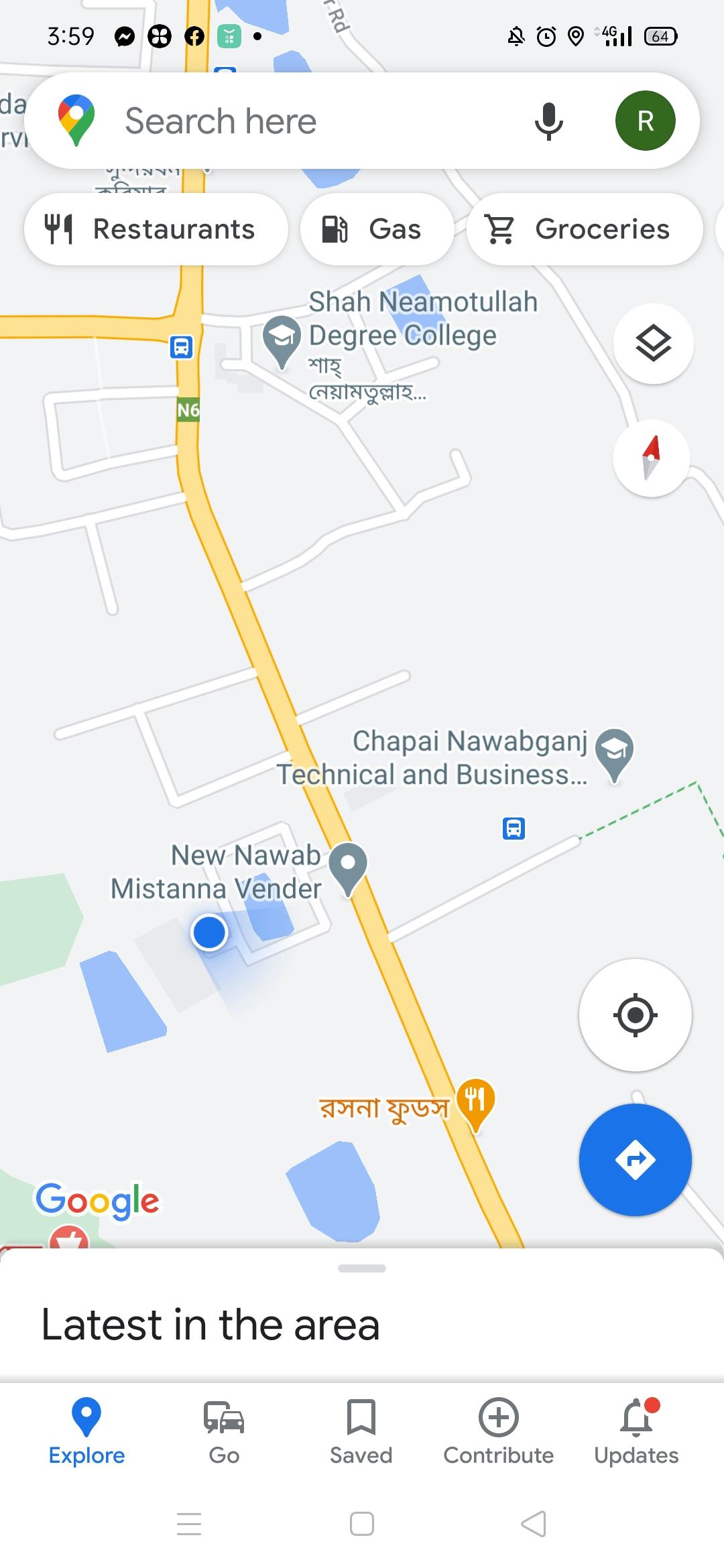The width and height of the screenshot is (724, 1568).
Task: Go to the Contribute tab
Action: click(498, 1431)
